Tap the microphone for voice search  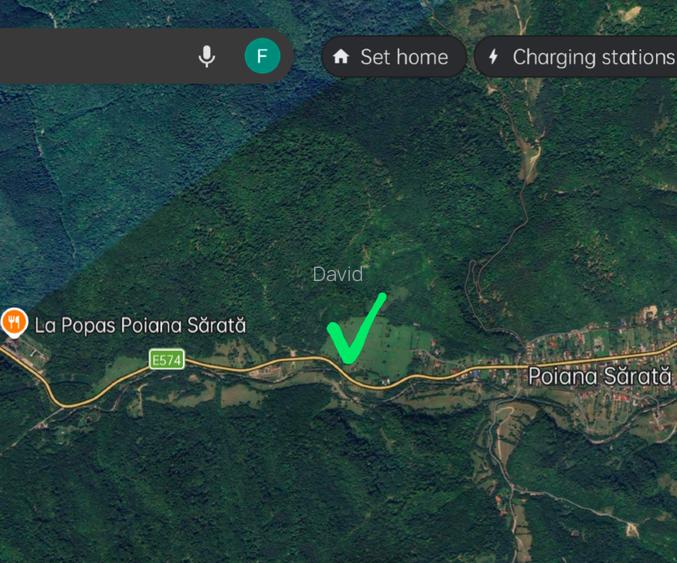coord(206,56)
